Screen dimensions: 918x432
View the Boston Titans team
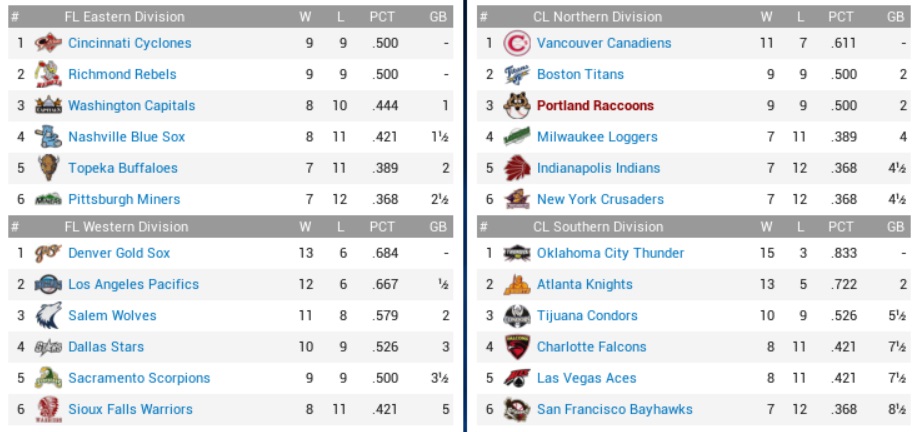(580, 74)
